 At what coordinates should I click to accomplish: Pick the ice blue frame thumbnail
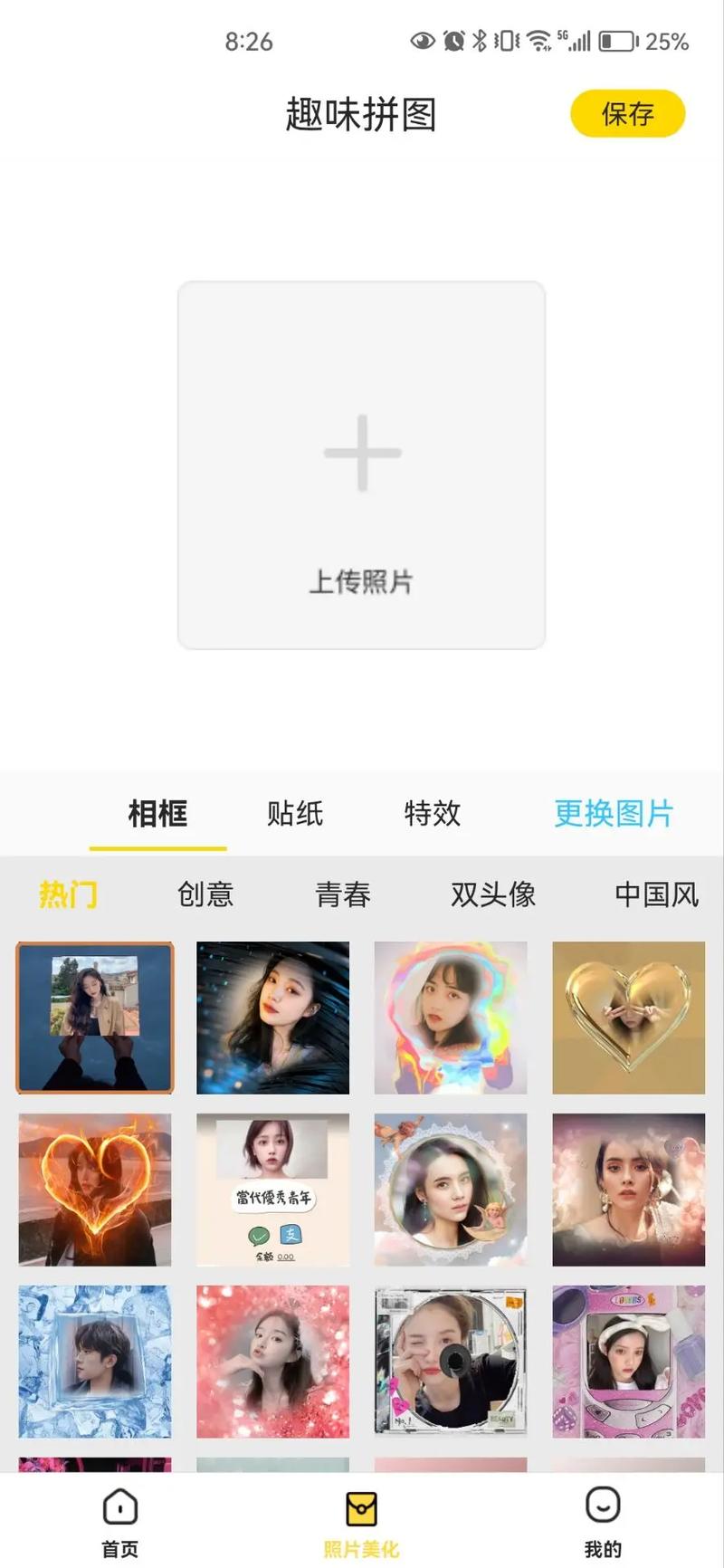click(x=94, y=1361)
